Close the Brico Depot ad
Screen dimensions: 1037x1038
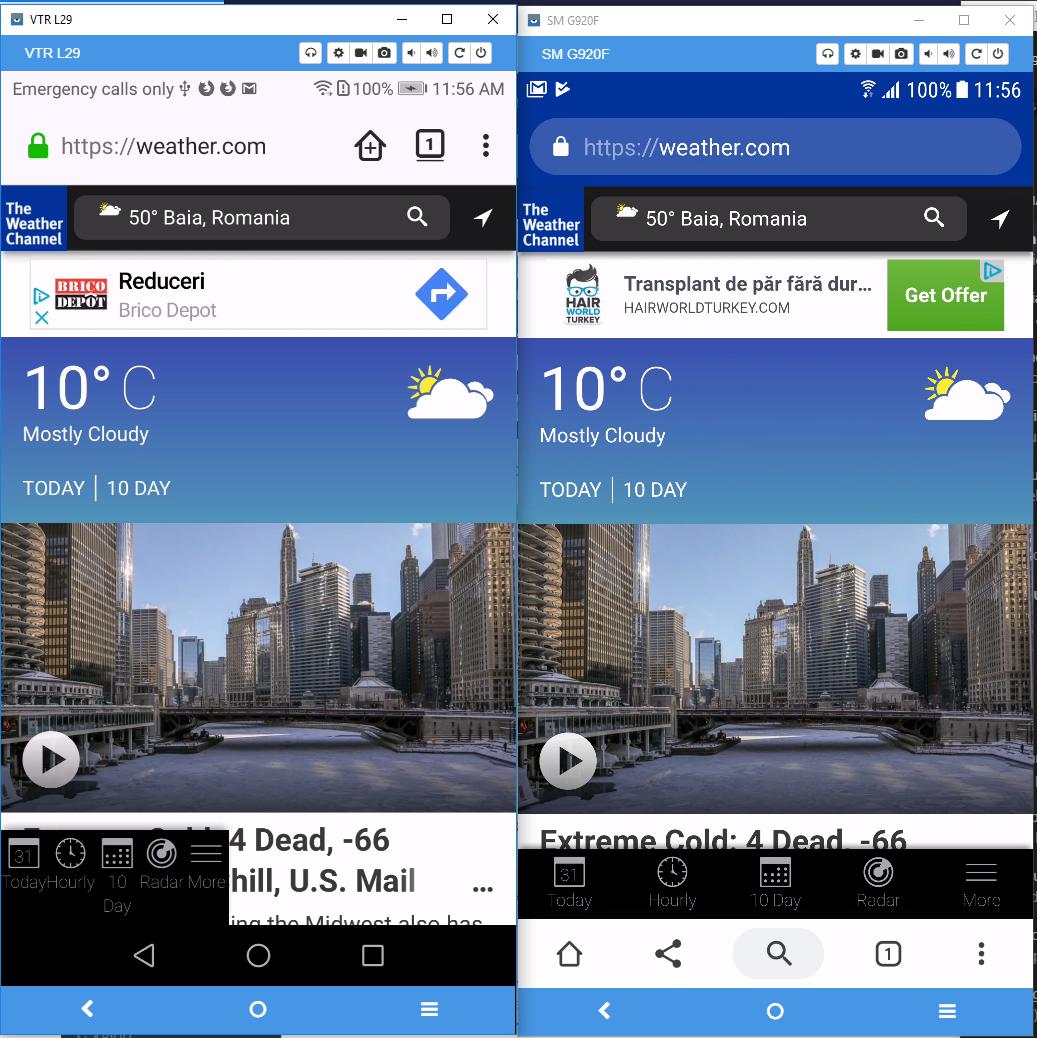tap(41, 317)
